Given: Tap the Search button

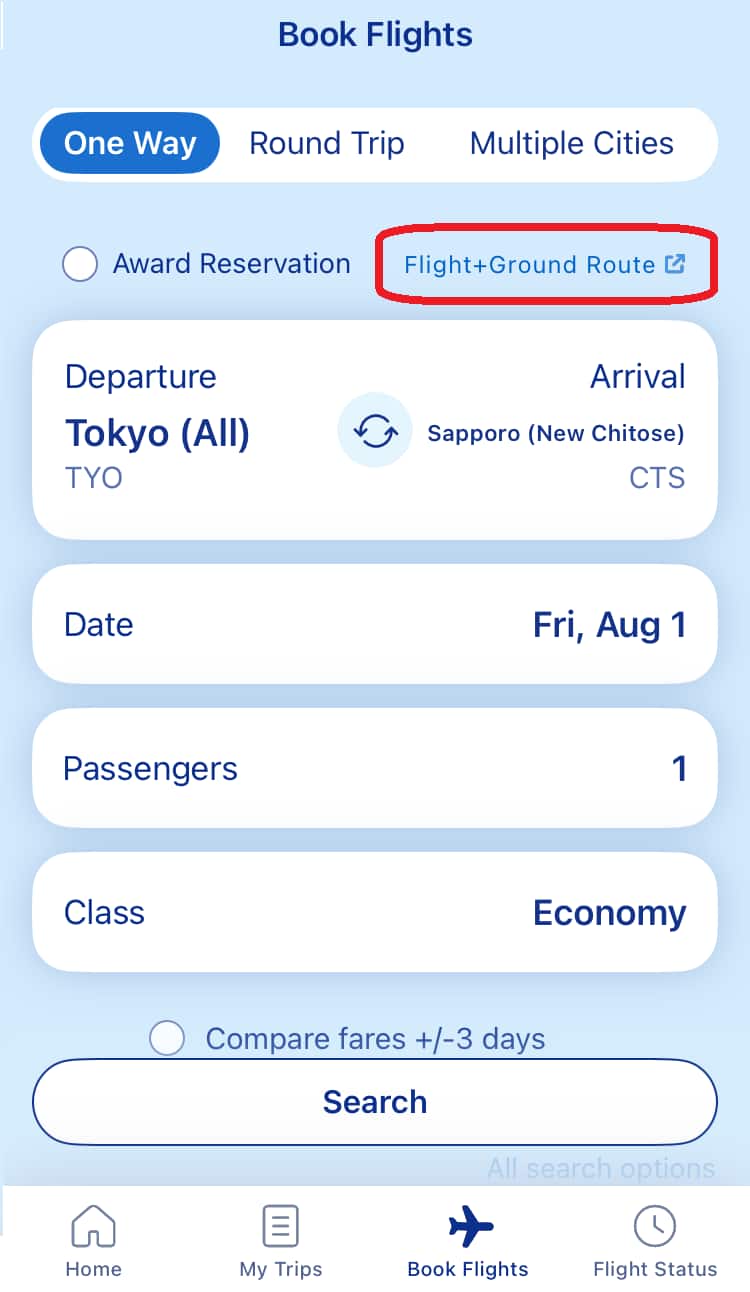Looking at the screenshot, I should [x=375, y=1102].
